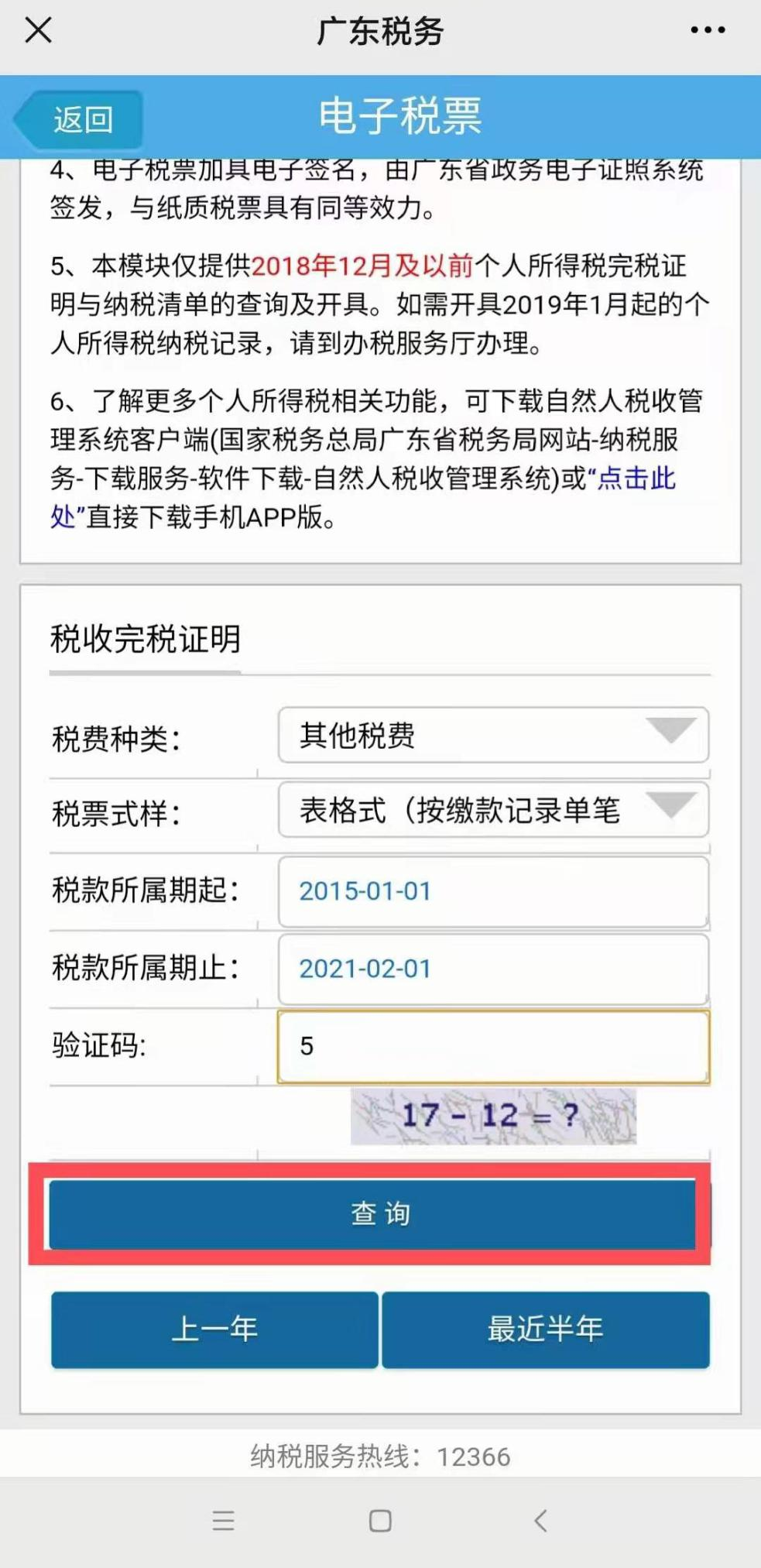Tap the 查询 query button
The width and height of the screenshot is (761, 1568).
372,1213
